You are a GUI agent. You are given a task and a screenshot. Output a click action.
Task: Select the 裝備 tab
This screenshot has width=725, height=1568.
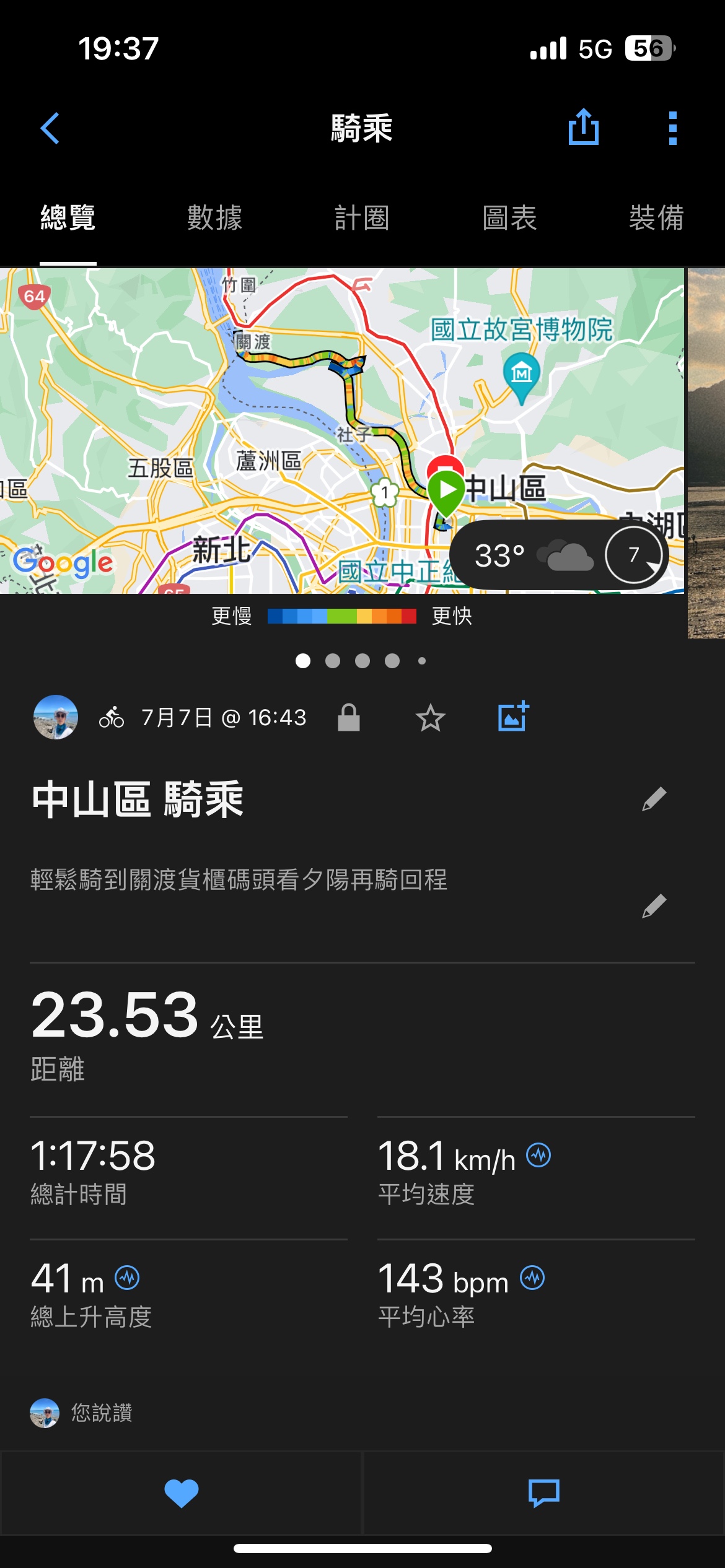coord(657,217)
